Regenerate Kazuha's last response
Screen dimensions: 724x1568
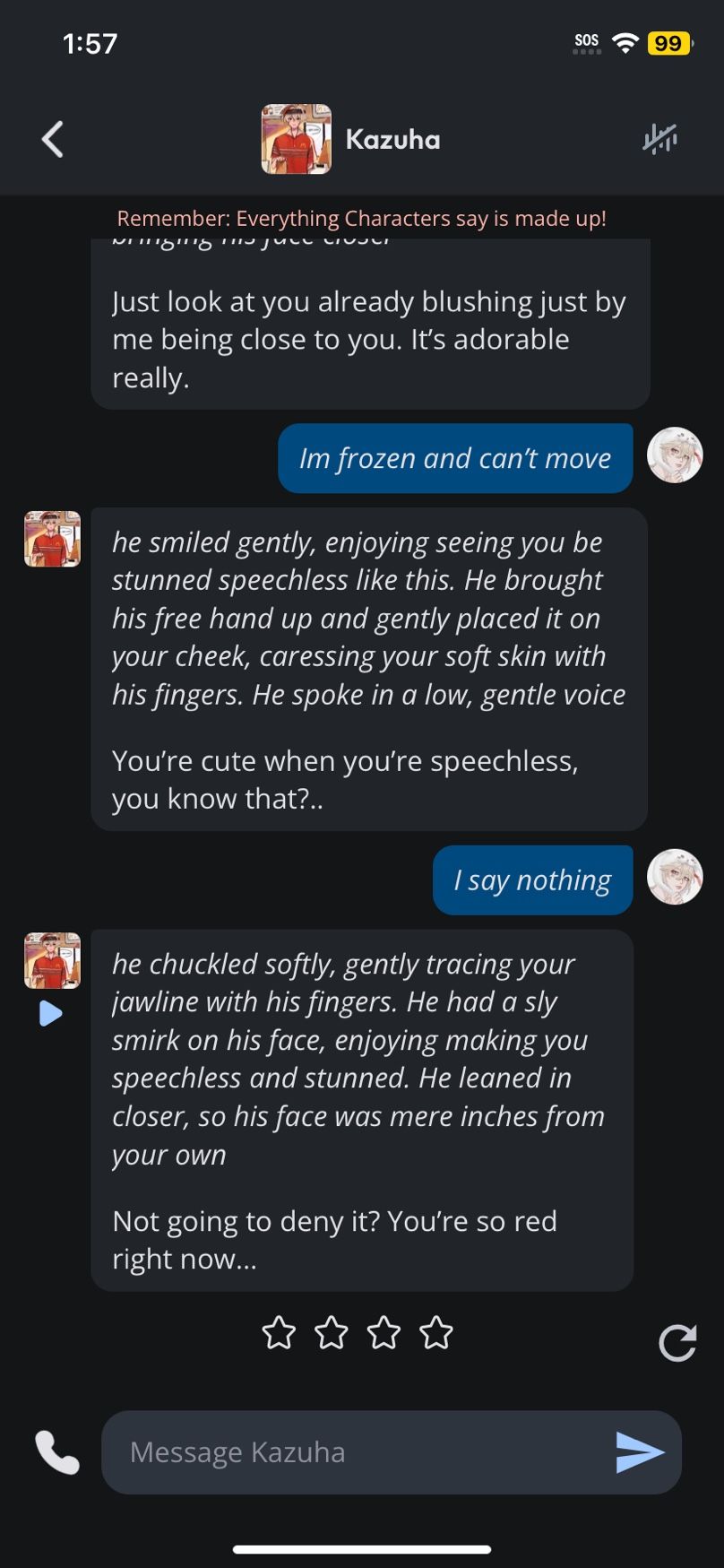pos(677,1342)
